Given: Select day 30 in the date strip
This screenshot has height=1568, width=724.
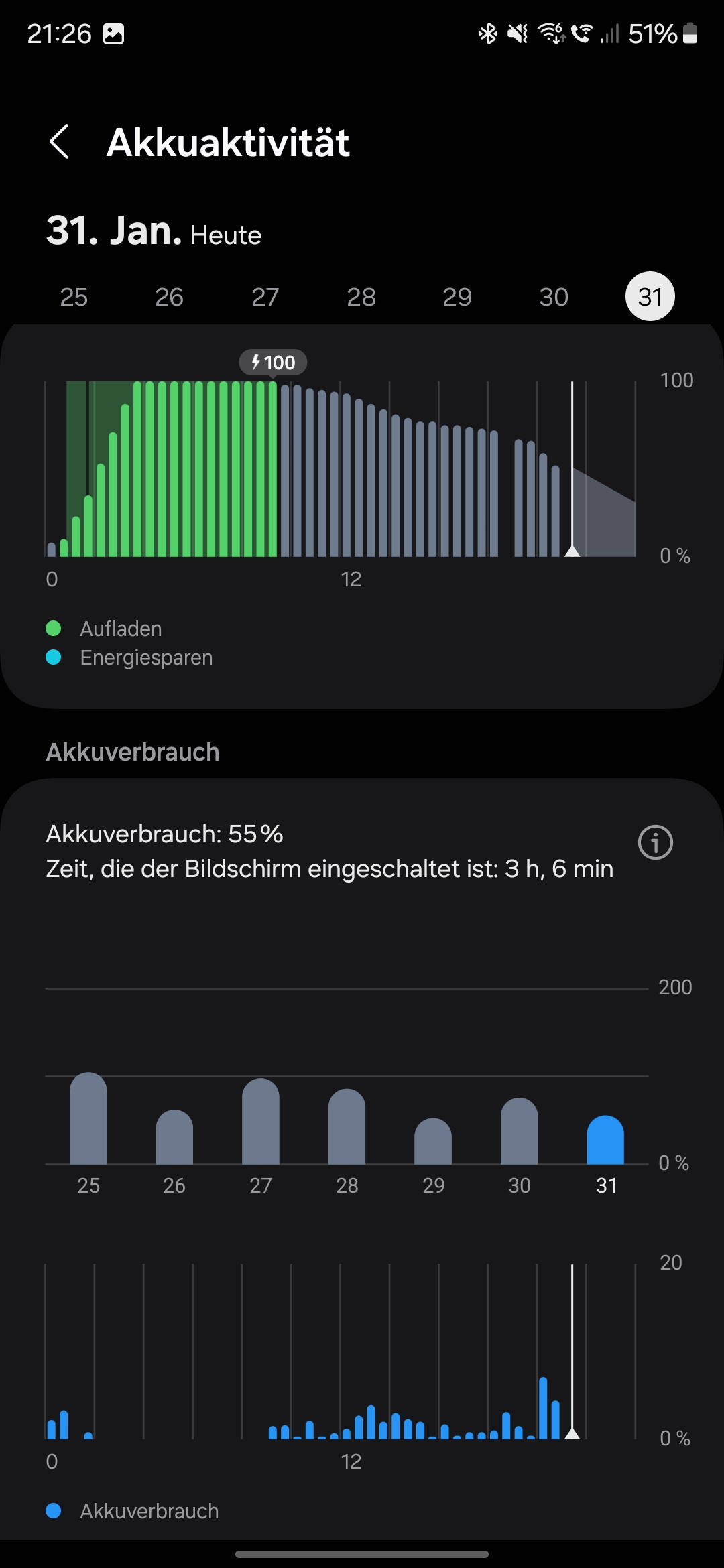Looking at the screenshot, I should [554, 297].
